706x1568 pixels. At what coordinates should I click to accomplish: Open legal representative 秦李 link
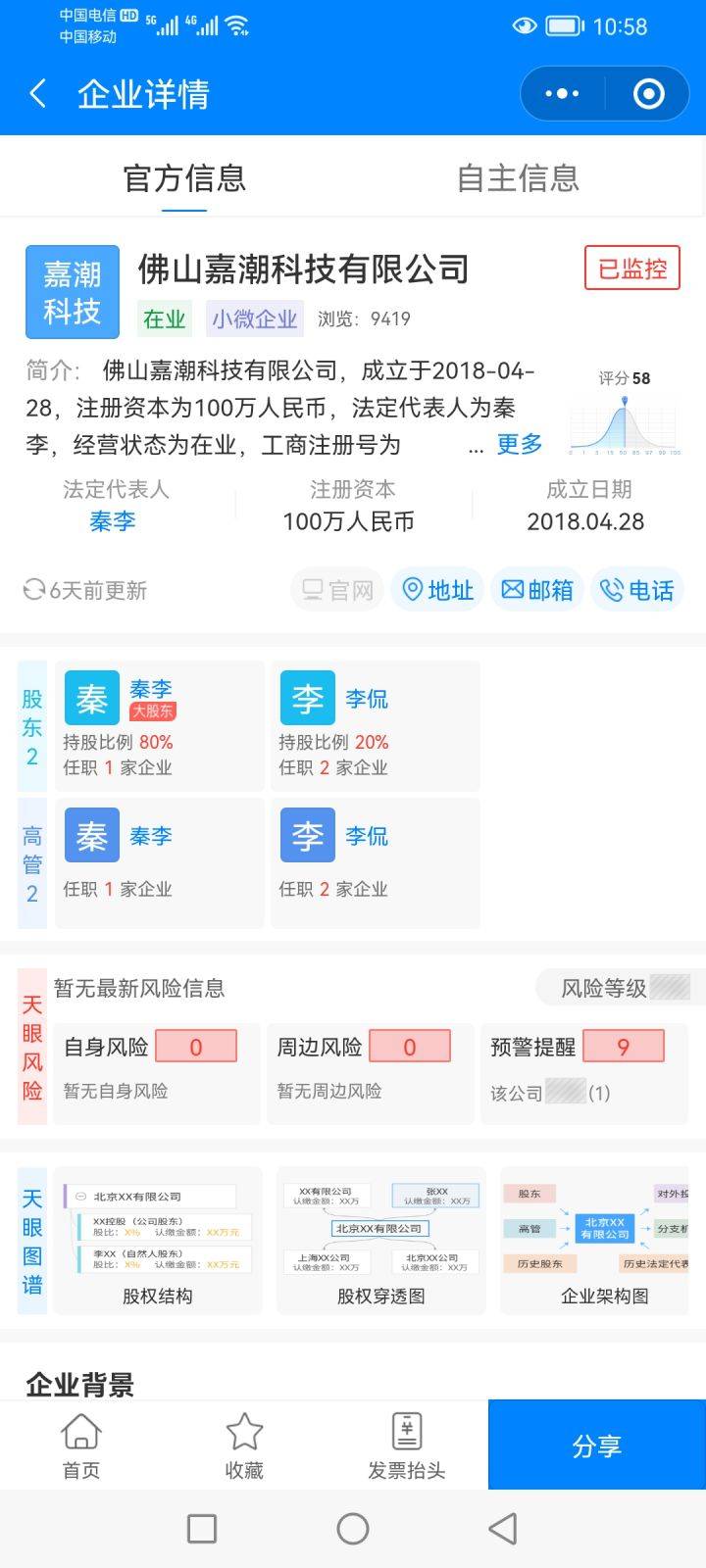tap(112, 521)
